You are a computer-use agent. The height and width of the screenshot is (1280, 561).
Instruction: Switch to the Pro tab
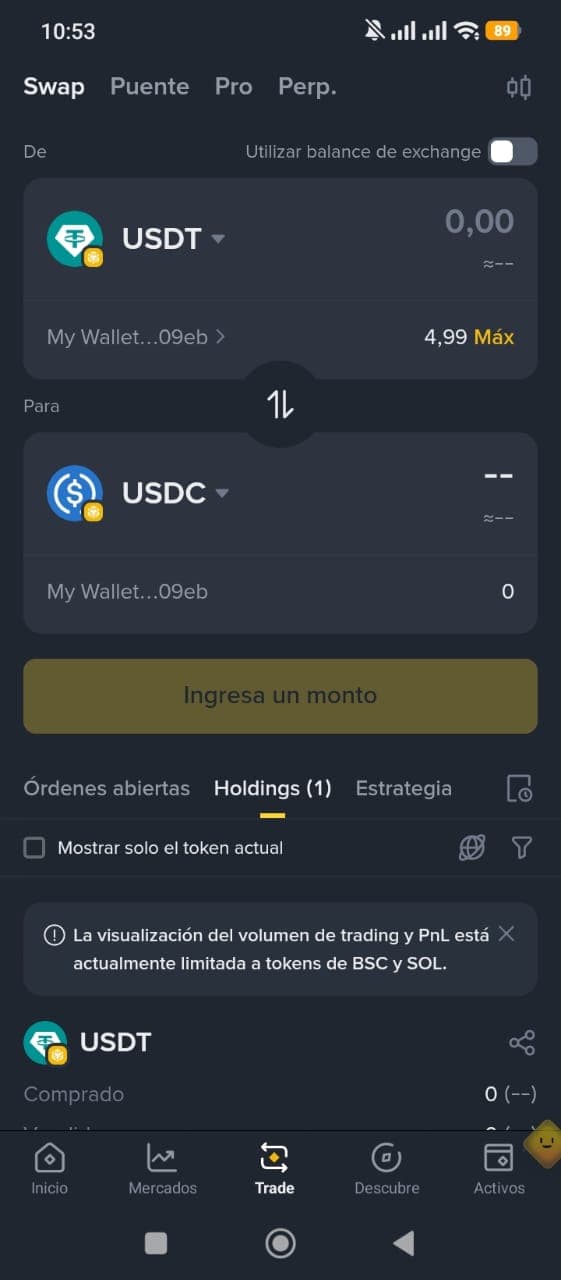coord(233,87)
